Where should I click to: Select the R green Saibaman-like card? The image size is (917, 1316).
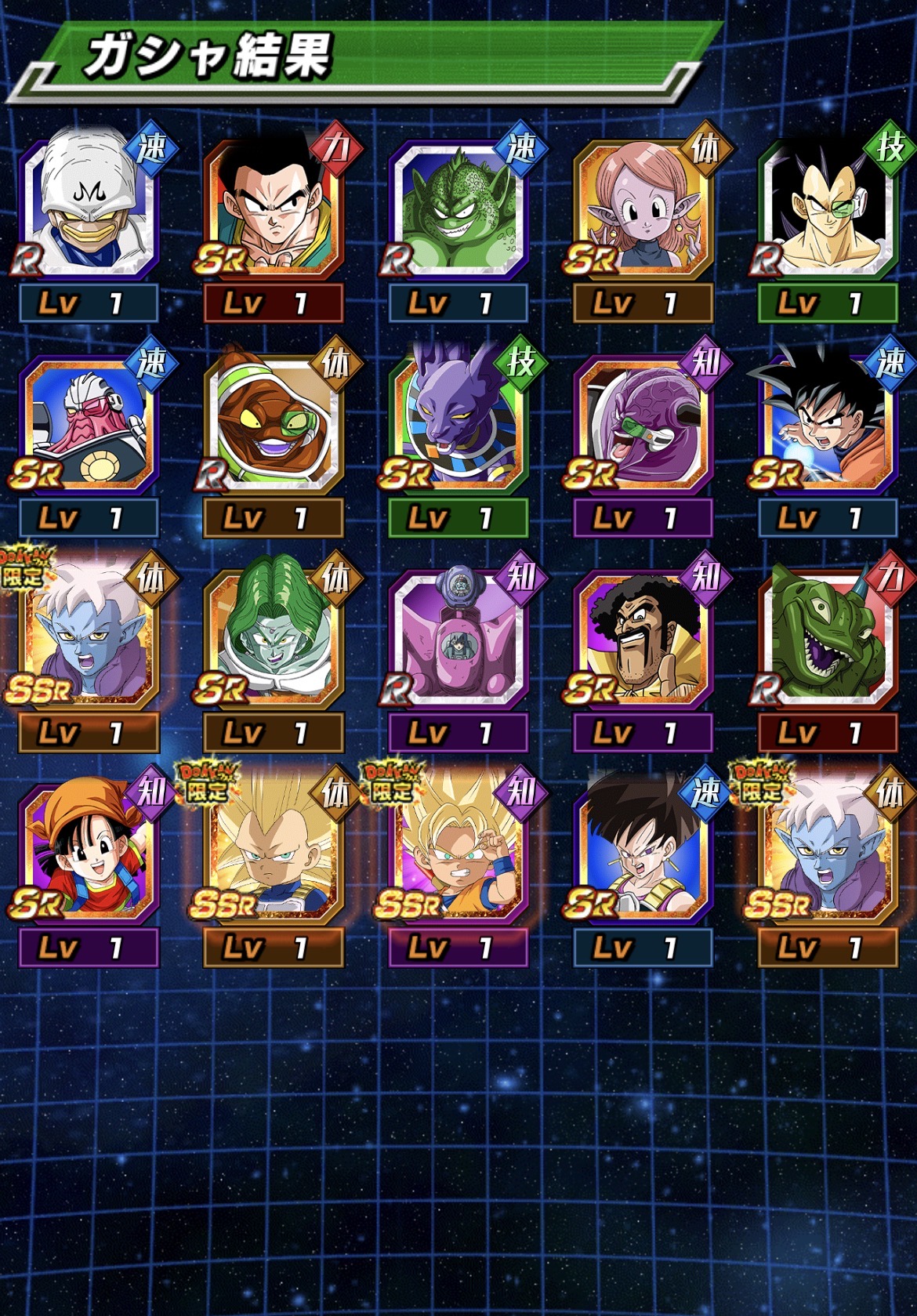pos(458,207)
